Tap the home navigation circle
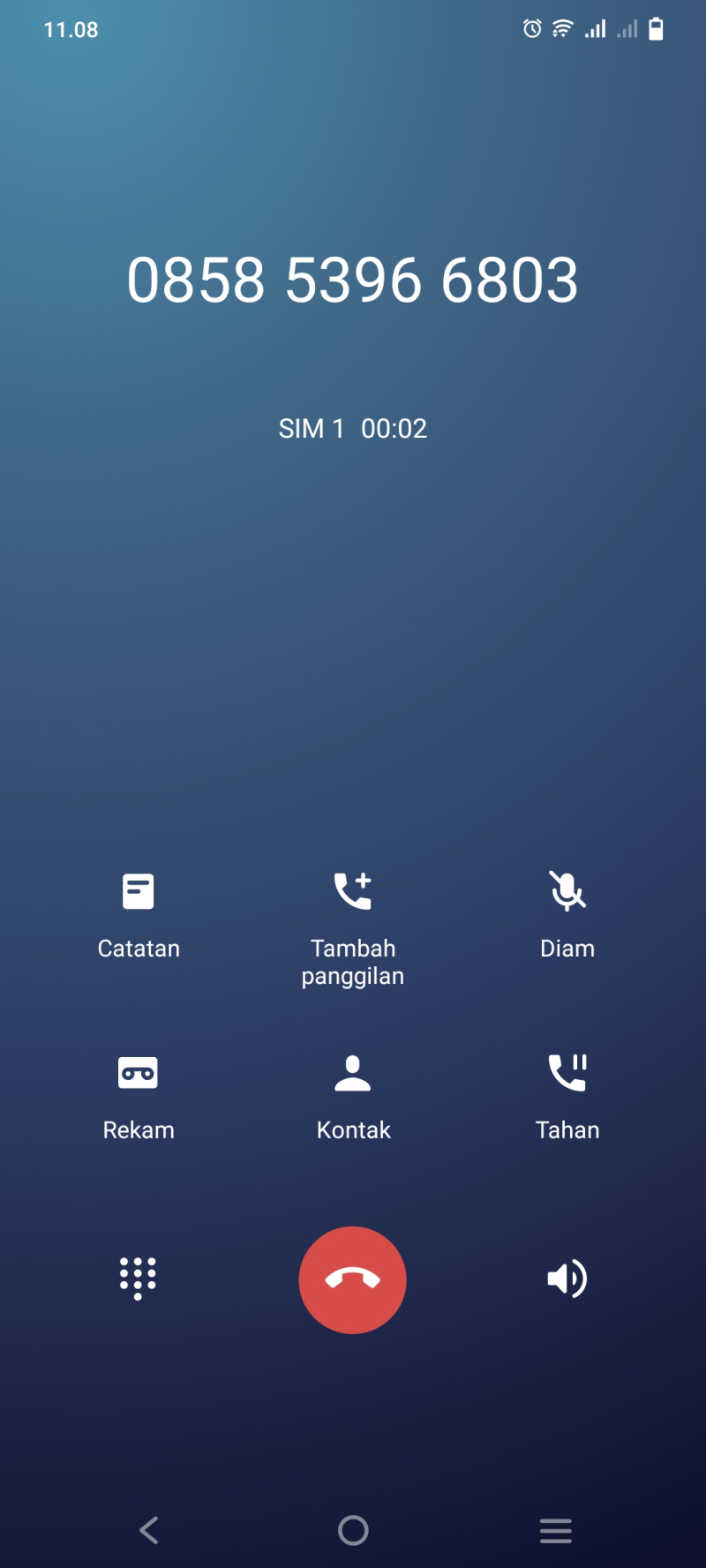This screenshot has height=1568, width=706. 353,1530
